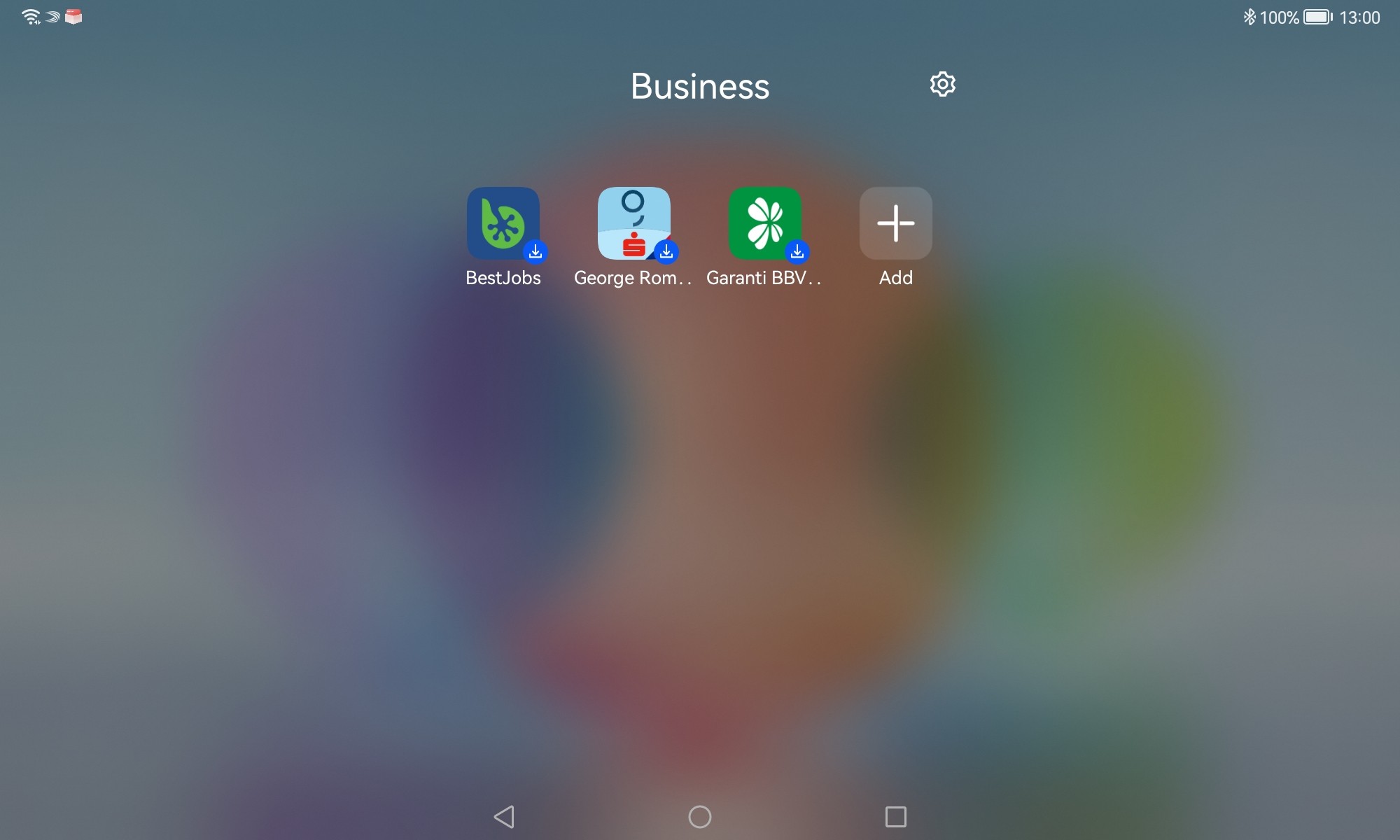1400x840 pixels.
Task: Rename the folder via the Business title
Action: point(699,87)
